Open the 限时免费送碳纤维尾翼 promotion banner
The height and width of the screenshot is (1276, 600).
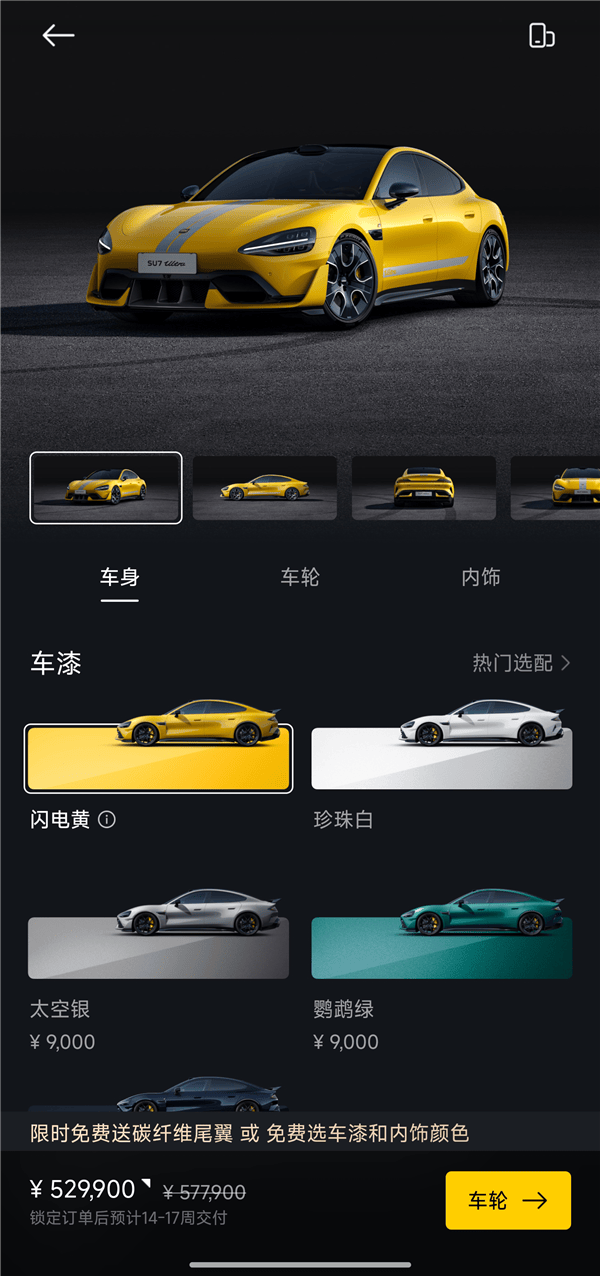[x=250, y=1133]
